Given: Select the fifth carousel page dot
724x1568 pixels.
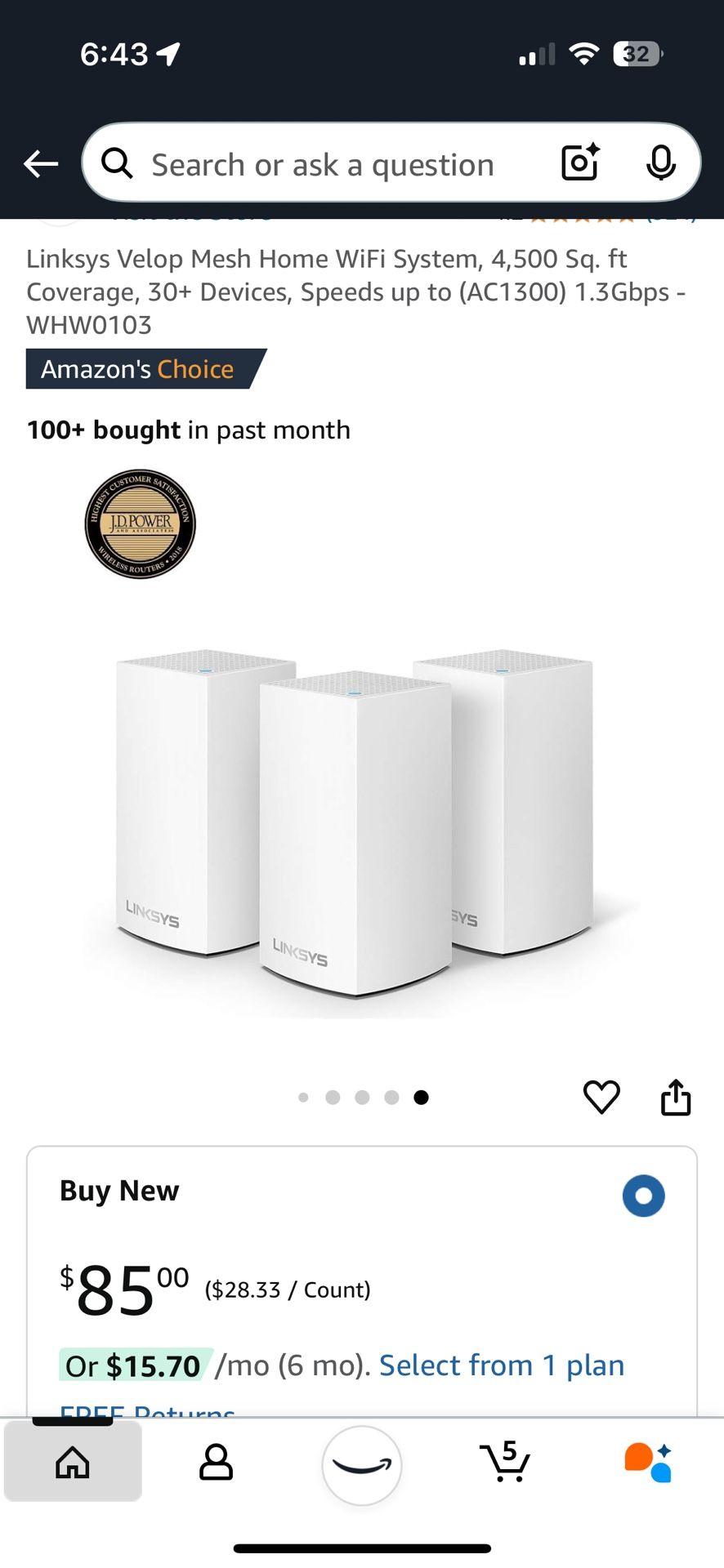Looking at the screenshot, I should 421,1097.
